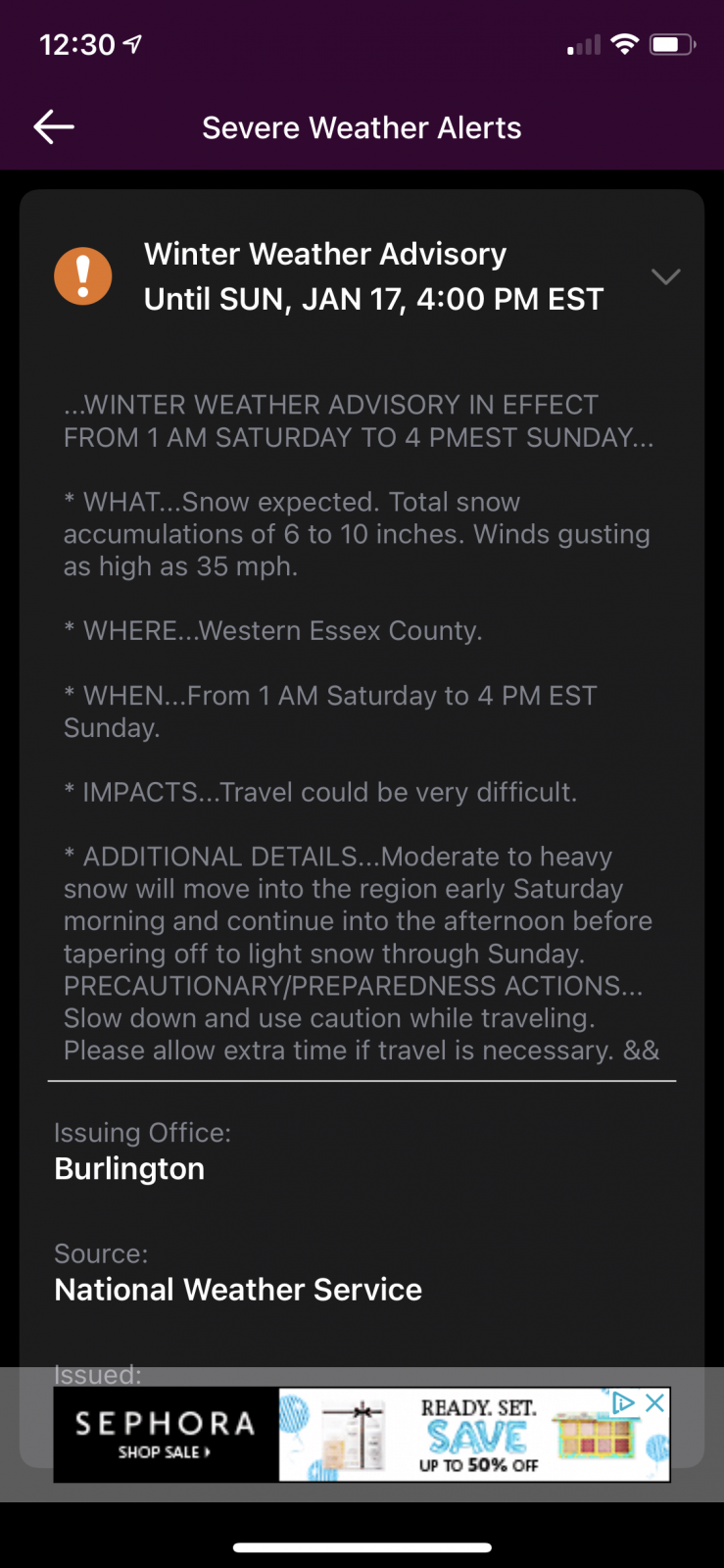Open the AdChoices info icon

click(x=624, y=1402)
